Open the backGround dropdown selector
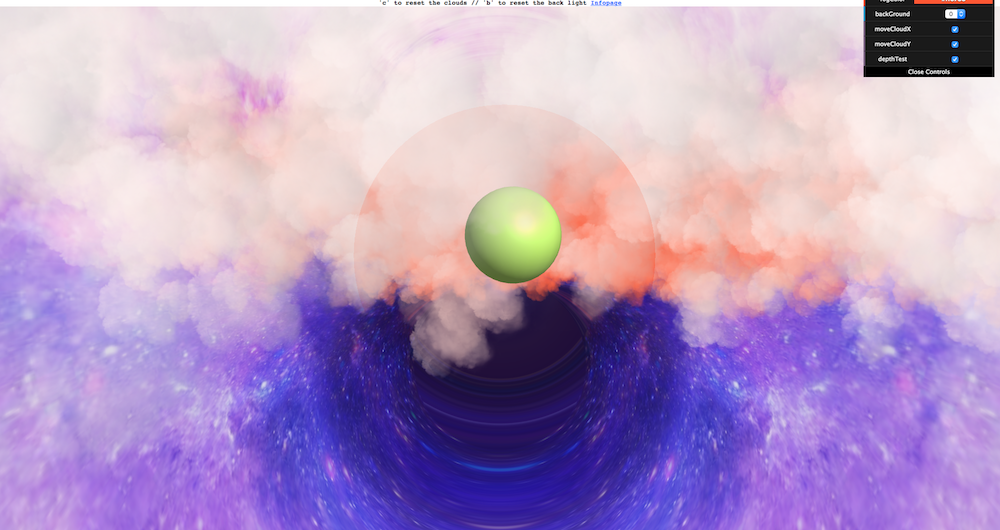 955,14
